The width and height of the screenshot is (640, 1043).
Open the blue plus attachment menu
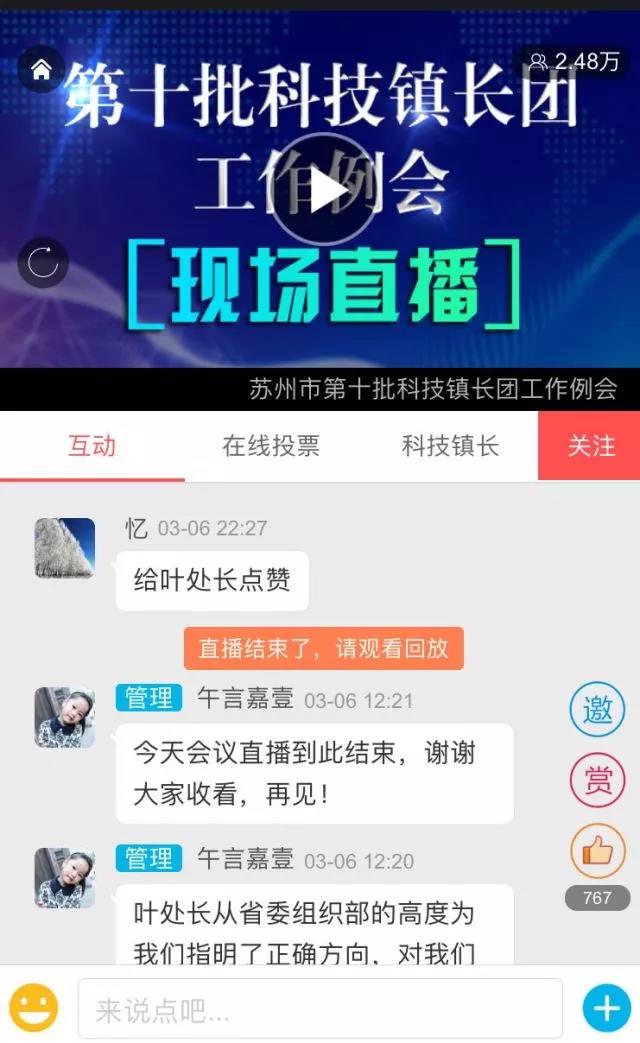pos(607,1008)
